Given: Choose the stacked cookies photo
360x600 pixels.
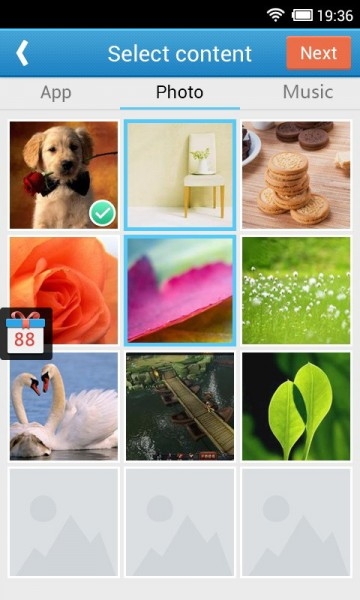Looking at the screenshot, I should (296, 175).
